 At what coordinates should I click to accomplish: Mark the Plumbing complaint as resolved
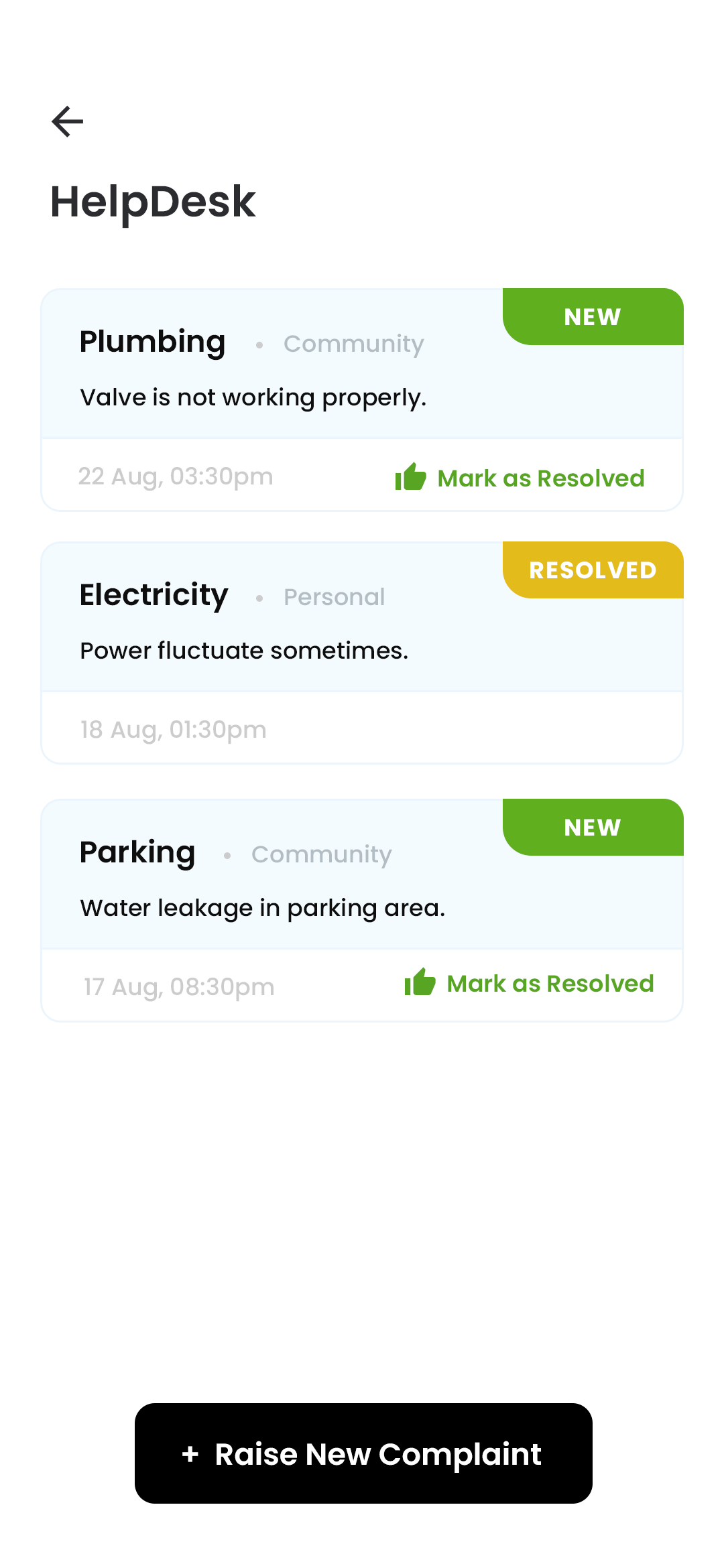(540, 477)
